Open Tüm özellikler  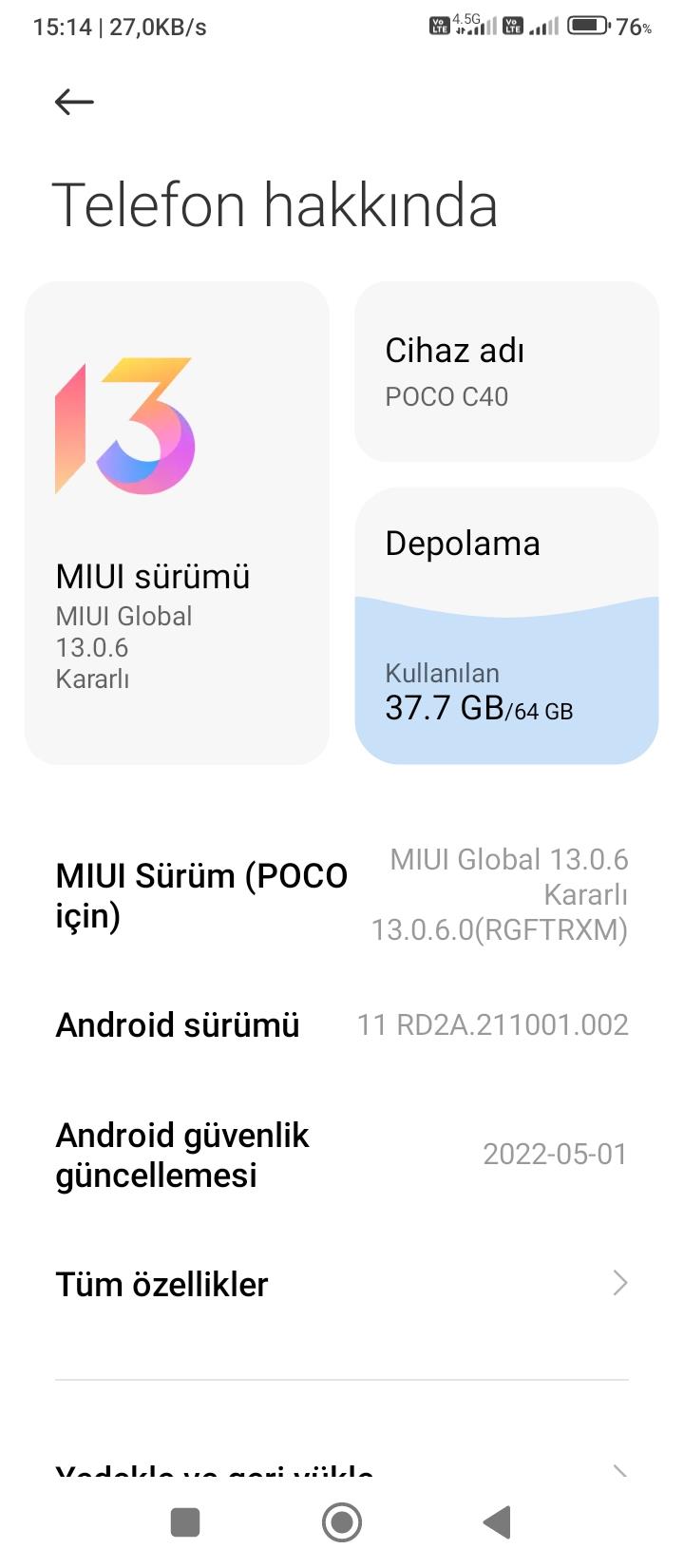click(x=342, y=1284)
